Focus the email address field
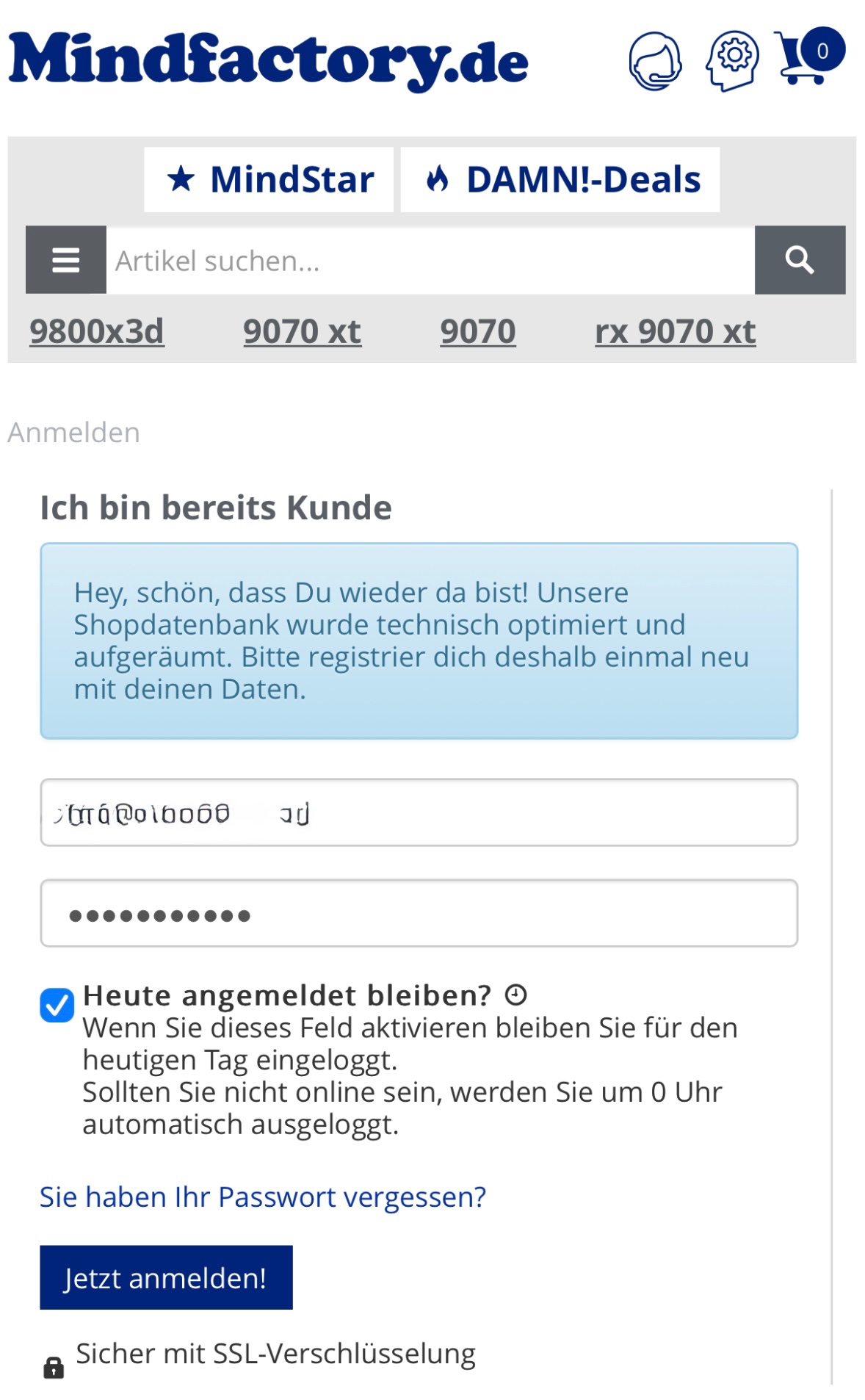 coord(419,812)
